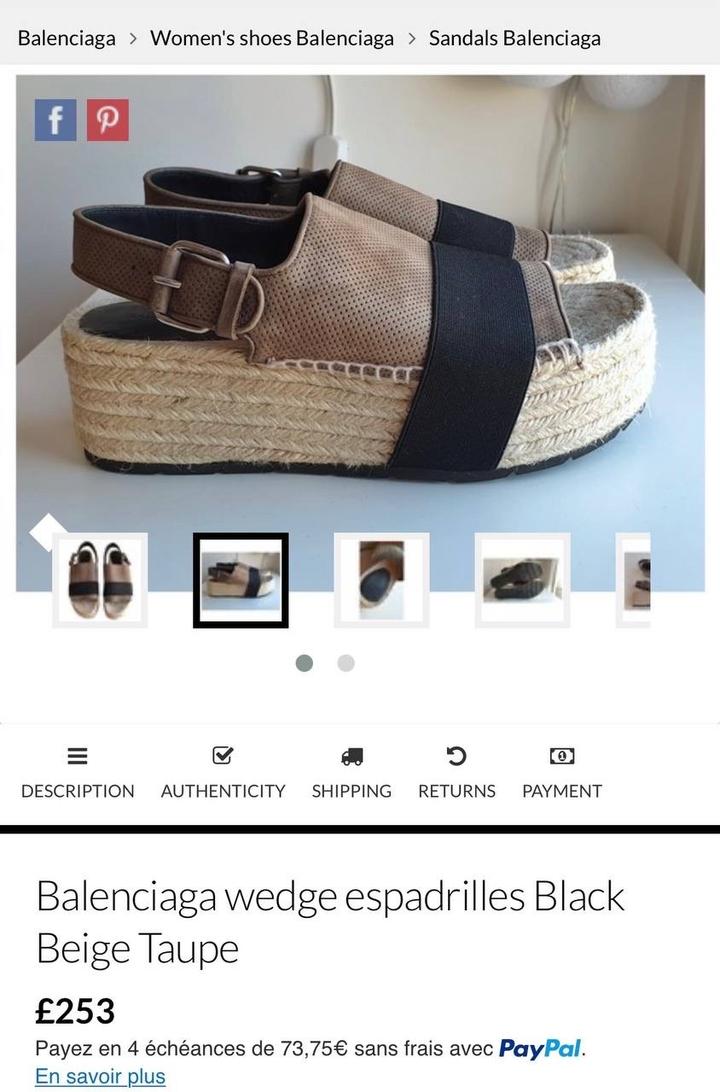
Task: Go to previous thumbnail with left arrow
Action: click(x=47, y=531)
